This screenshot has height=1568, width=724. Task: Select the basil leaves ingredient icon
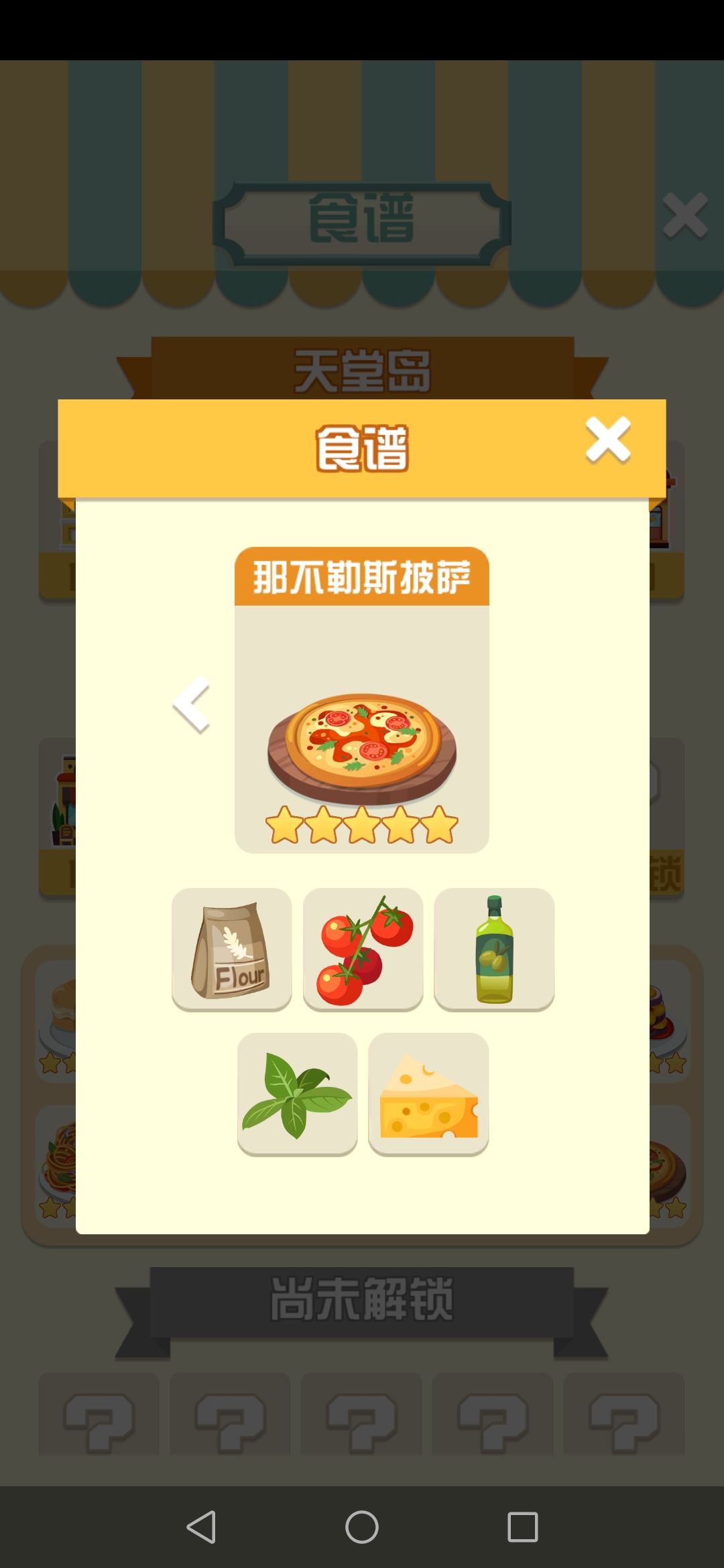(x=297, y=1092)
